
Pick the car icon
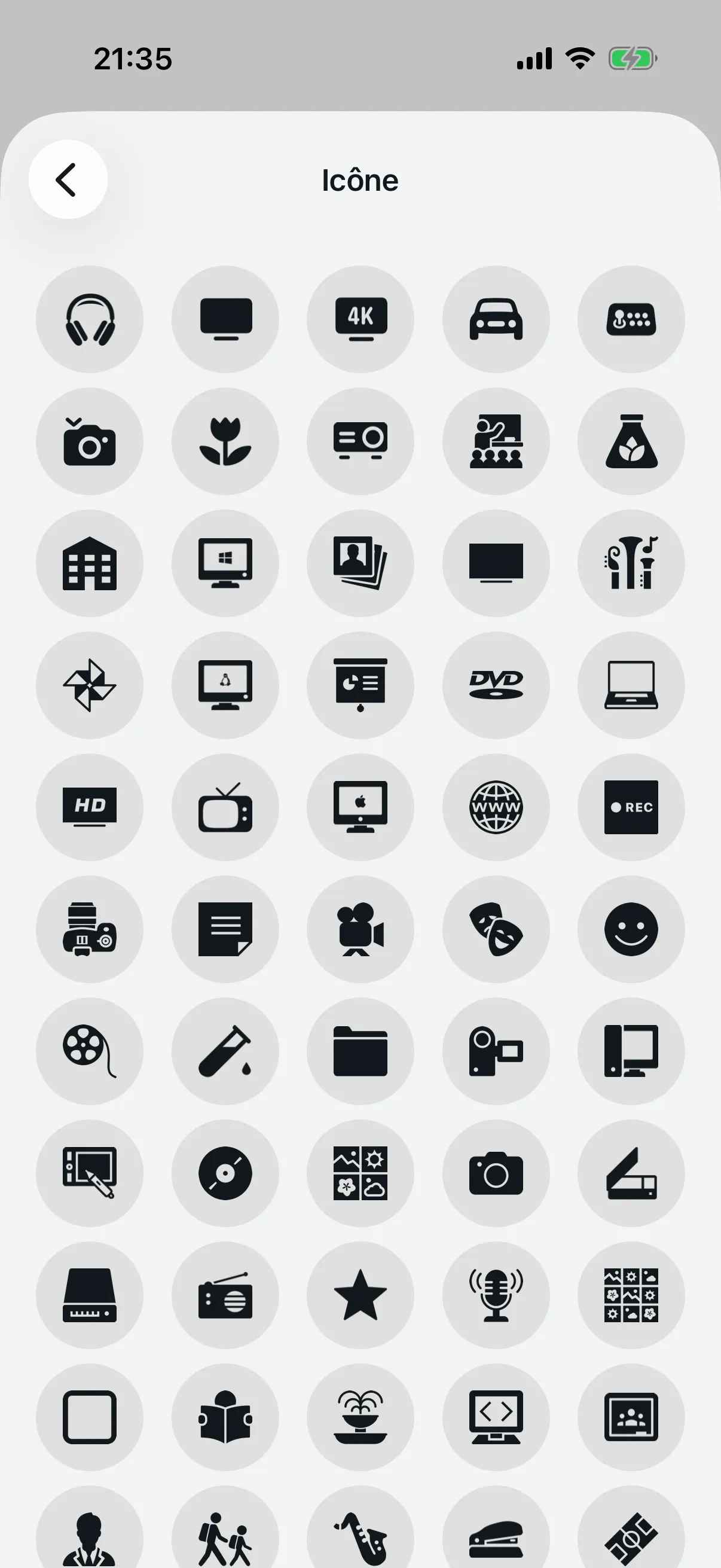pos(496,319)
